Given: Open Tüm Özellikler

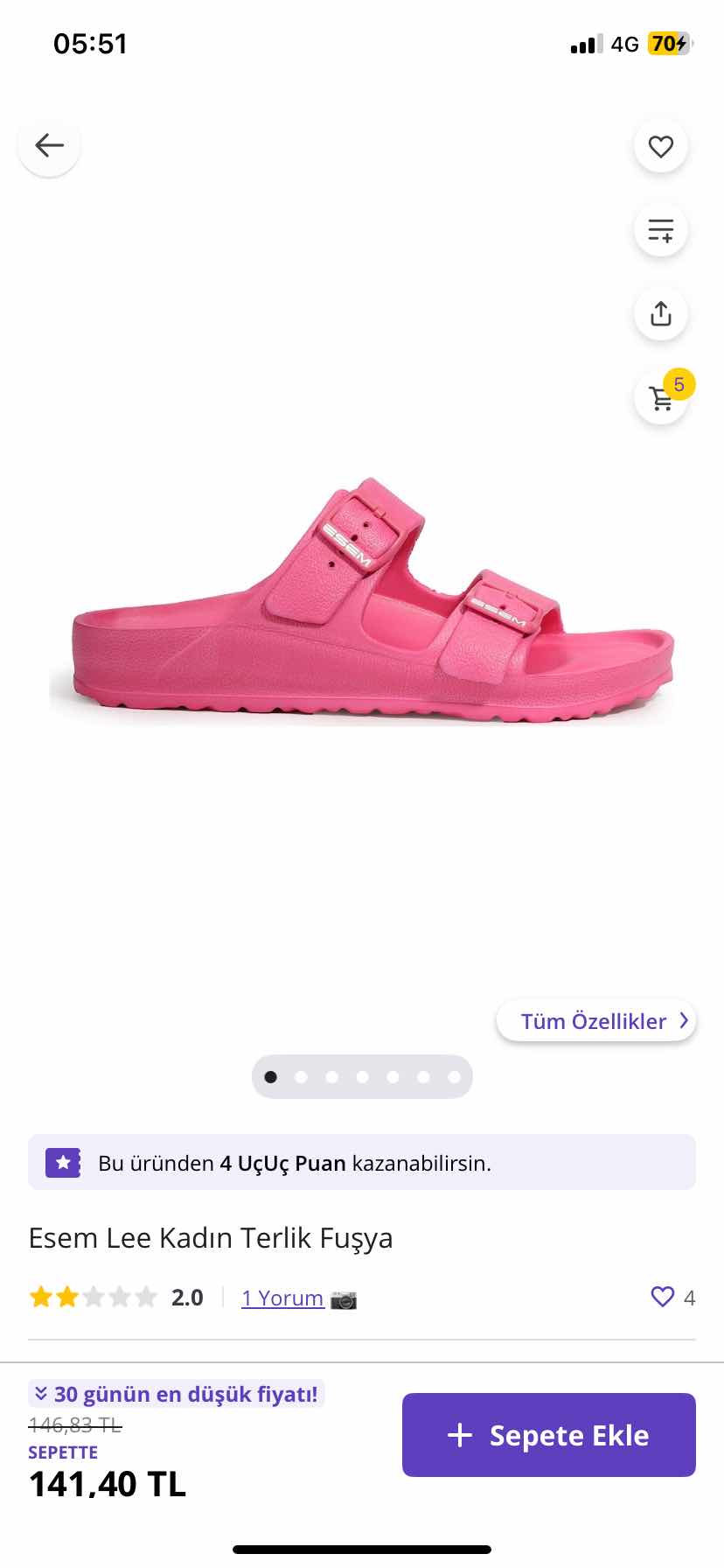Looking at the screenshot, I should pyautogui.click(x=596, y=1021).
